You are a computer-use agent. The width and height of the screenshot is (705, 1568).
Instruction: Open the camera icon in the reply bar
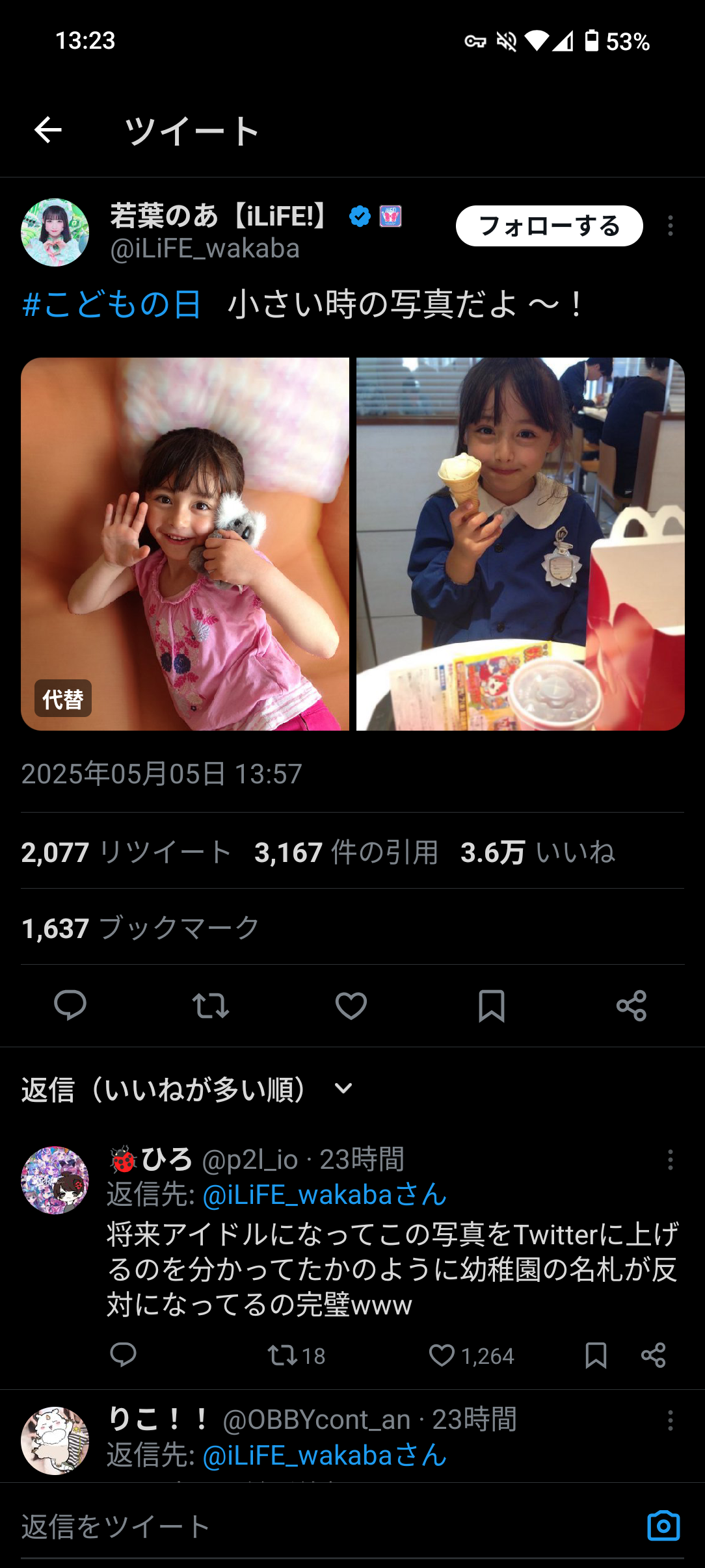(663, 1526)
